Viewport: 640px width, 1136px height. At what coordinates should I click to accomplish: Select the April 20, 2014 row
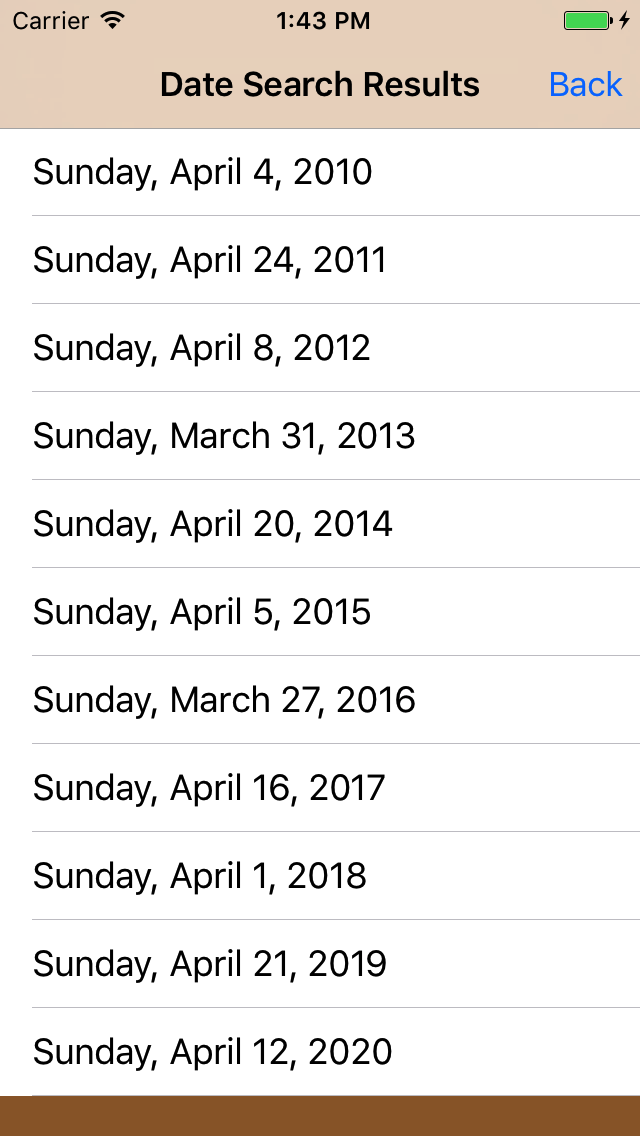[320, 524]
